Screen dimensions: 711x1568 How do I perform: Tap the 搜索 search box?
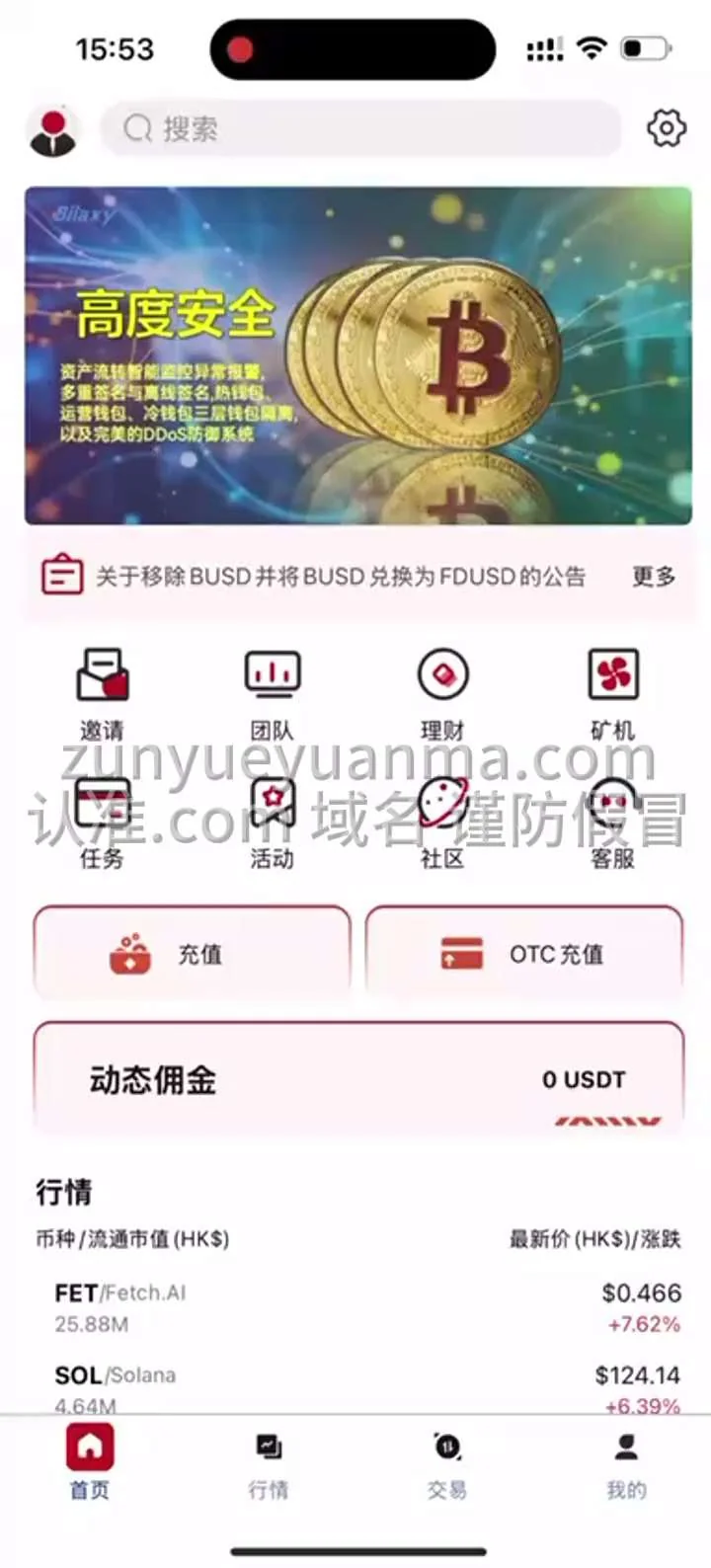[x=360, y=129]
